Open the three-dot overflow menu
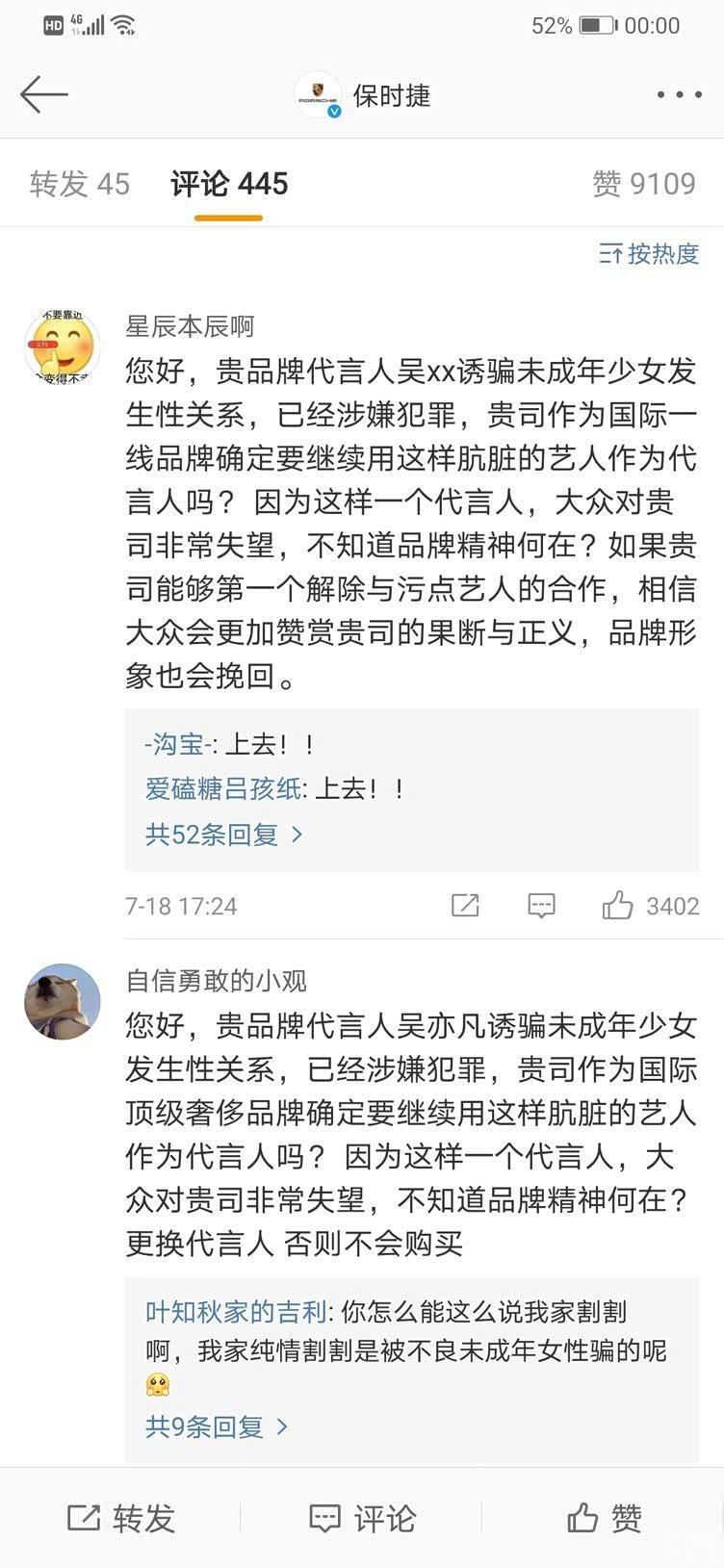 (x=680, y=94)
